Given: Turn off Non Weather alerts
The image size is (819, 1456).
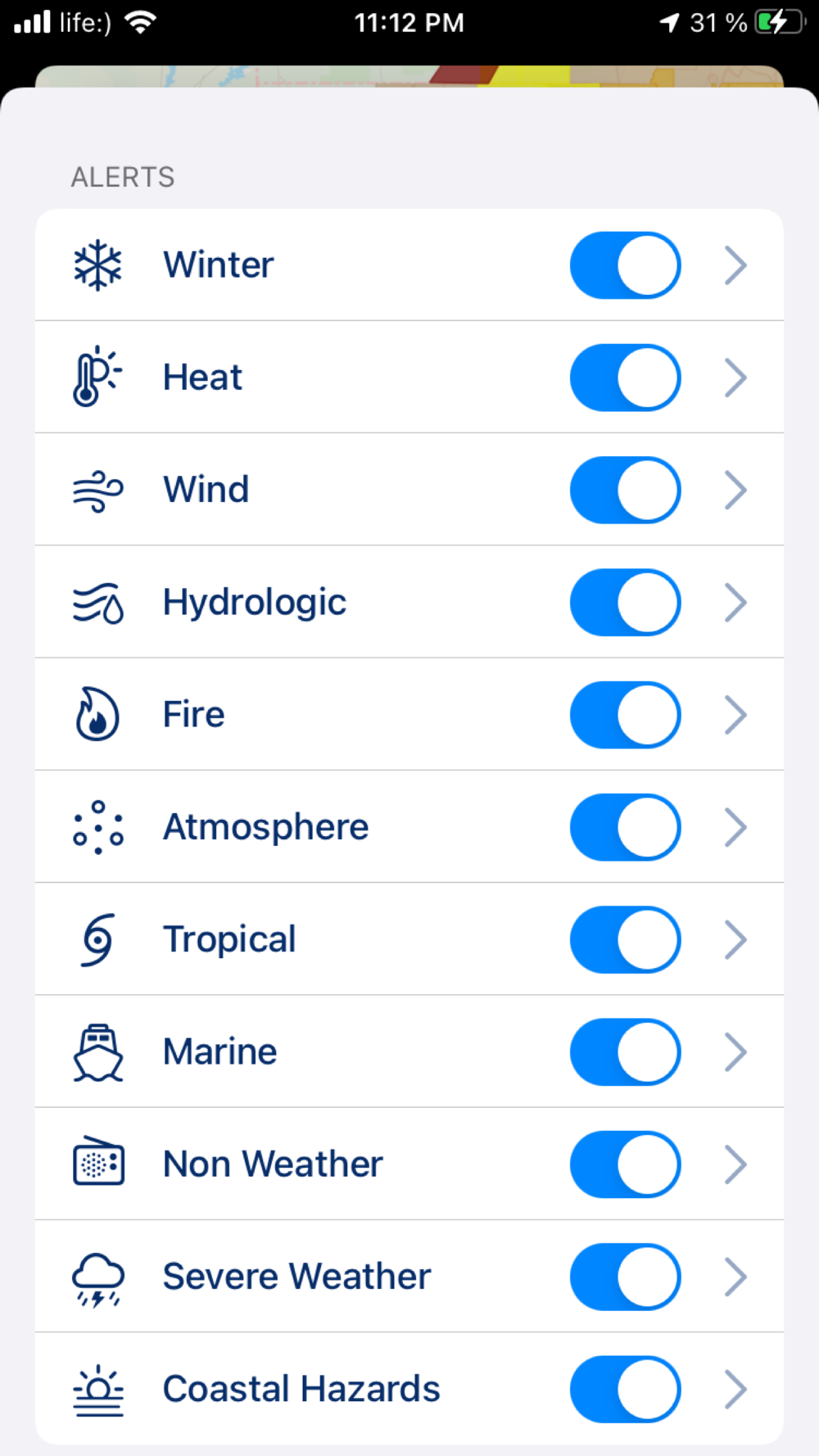Looking at the screenshot, I should coord(626,1164).
